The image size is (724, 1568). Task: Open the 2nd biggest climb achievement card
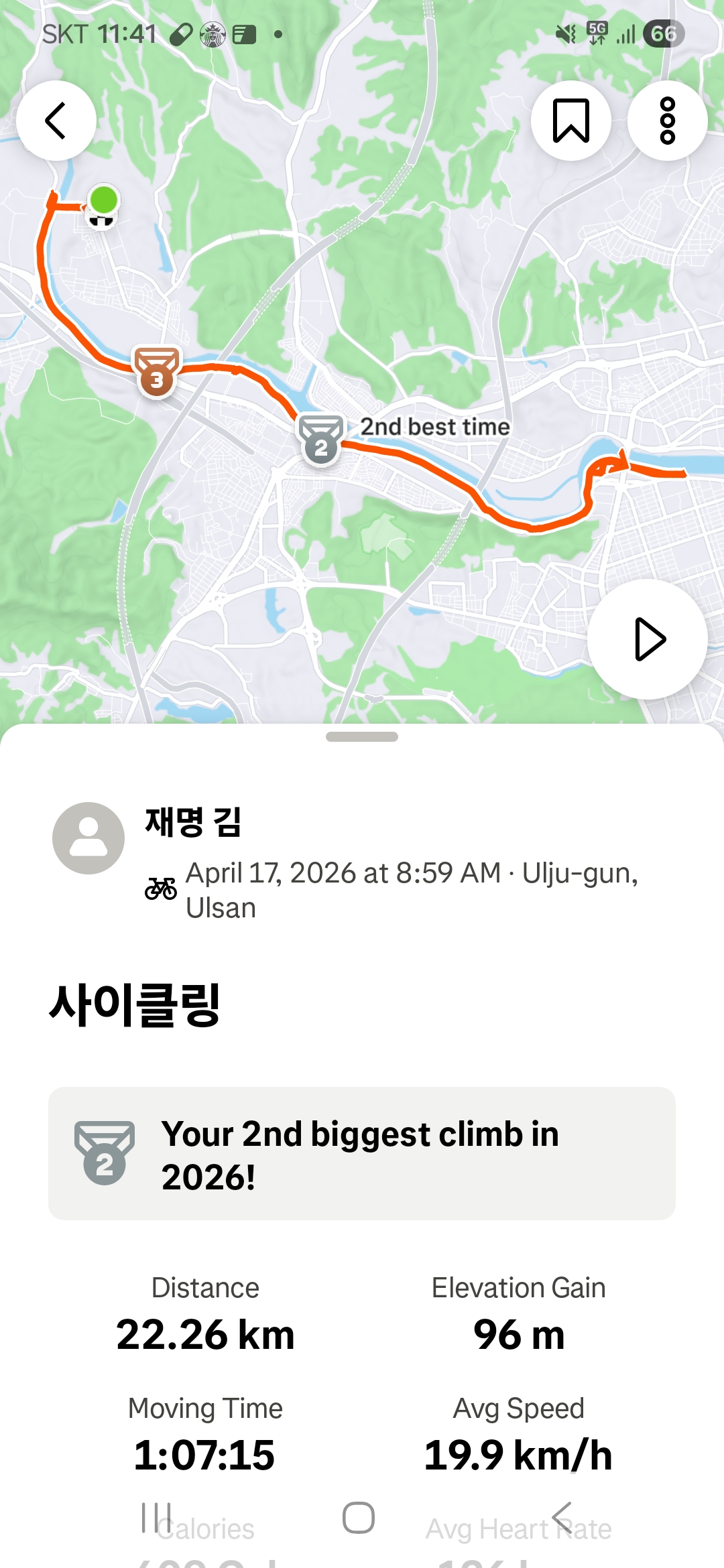[362, 1154]
